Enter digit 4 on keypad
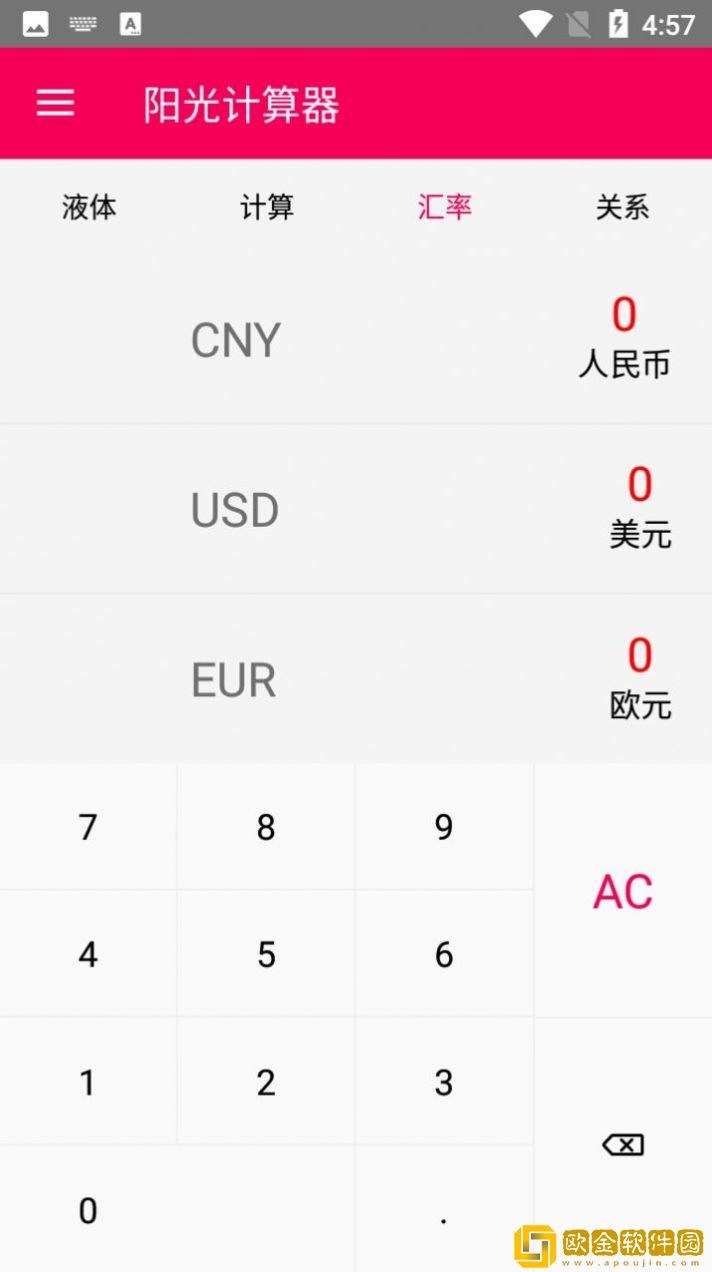Viewport: 712px width, 1272px height. [x=88, y=954]
